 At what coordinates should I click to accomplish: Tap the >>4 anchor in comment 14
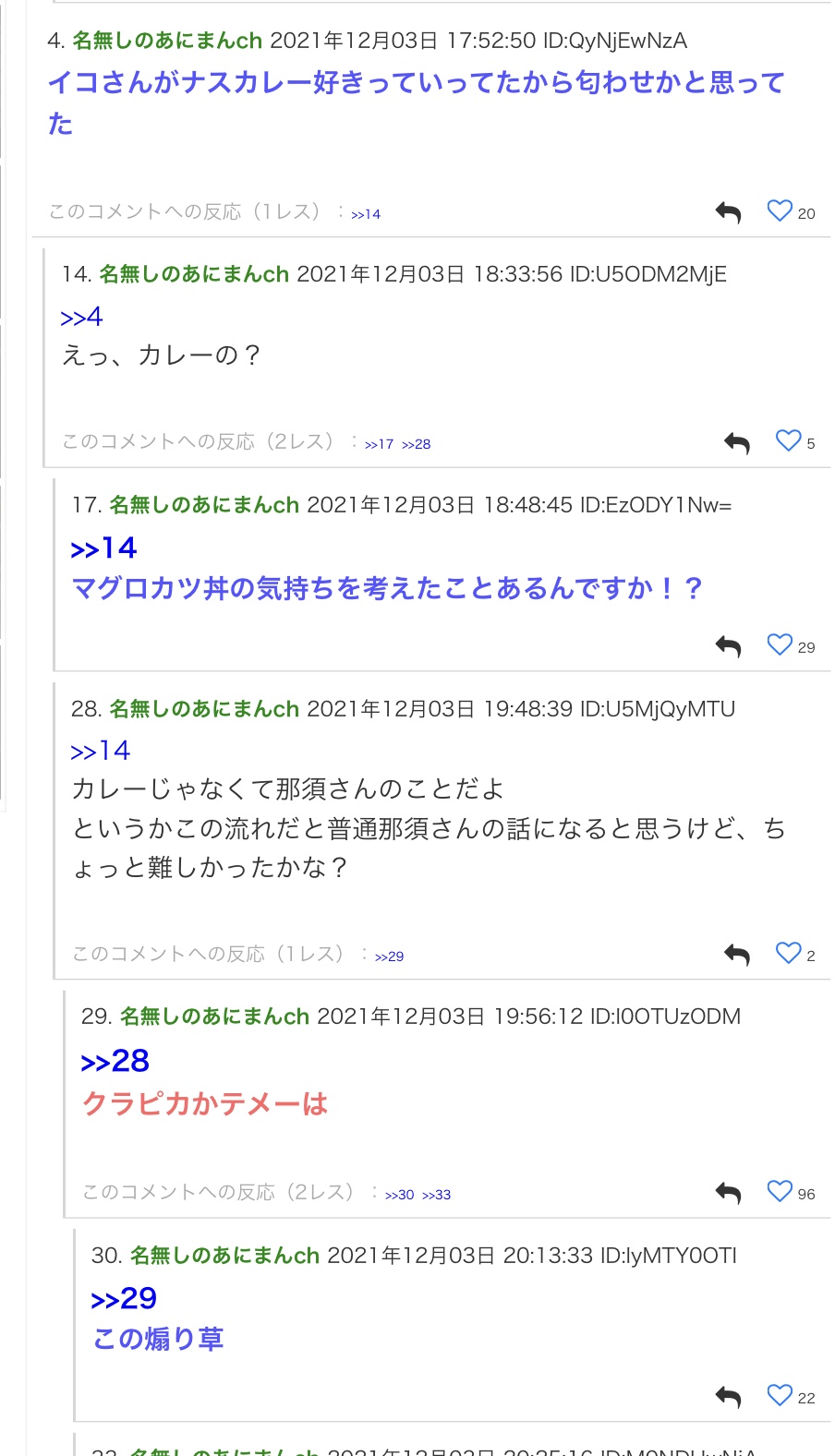[x=81, y=318]
